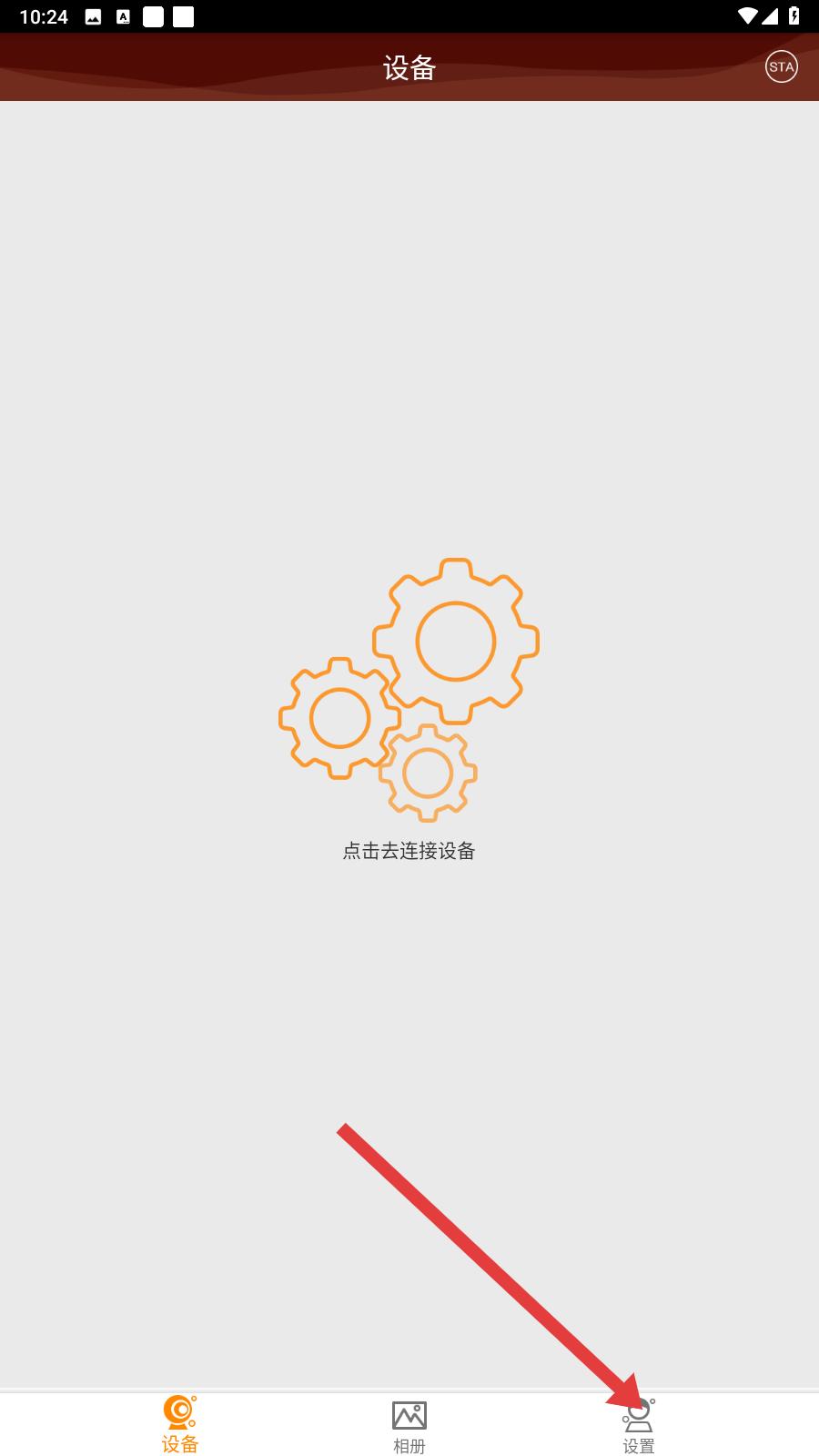Image resolution: width=819 pixels, height=1456 pixels.
Task: Tap the STA mode icon
Action: pos(781,66)
